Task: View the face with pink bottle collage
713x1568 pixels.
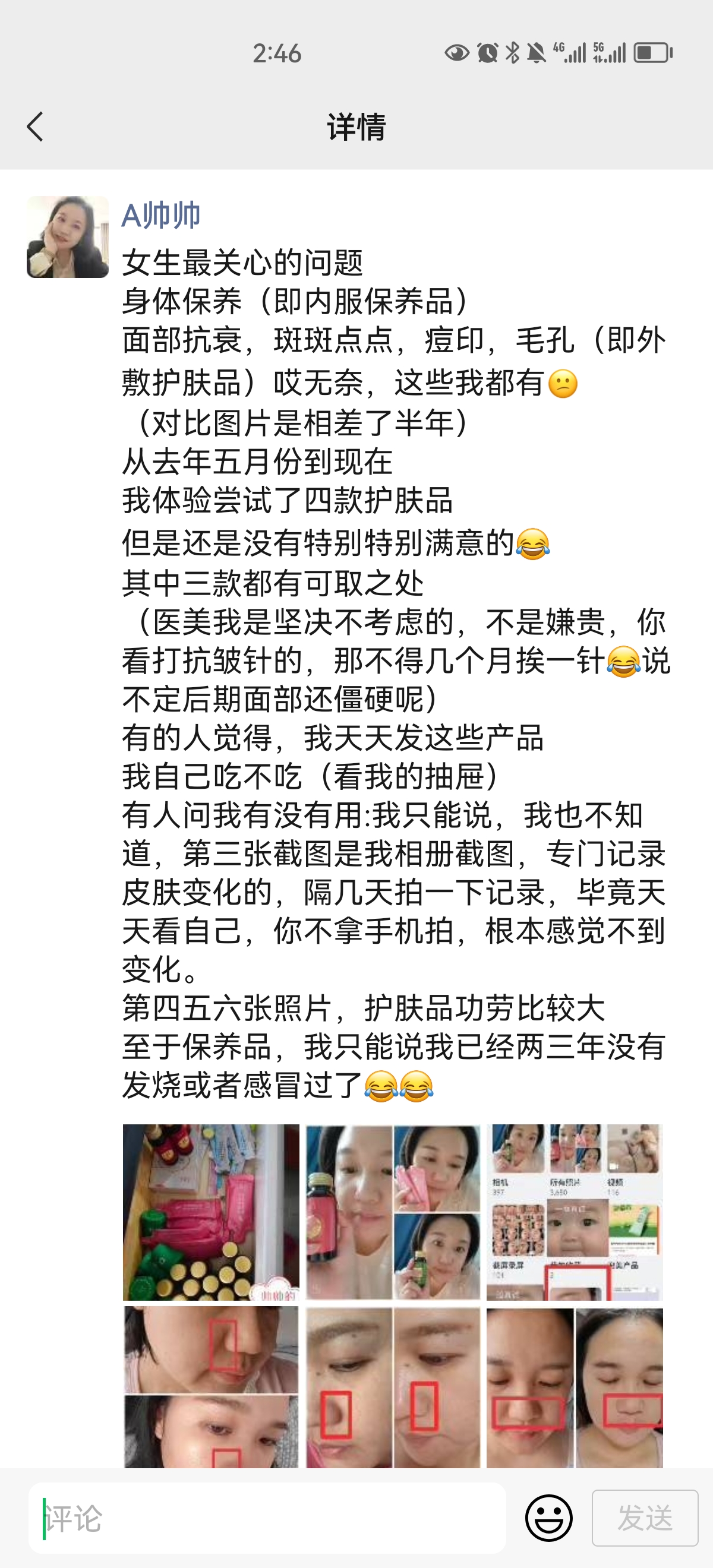Action: 393,1211
